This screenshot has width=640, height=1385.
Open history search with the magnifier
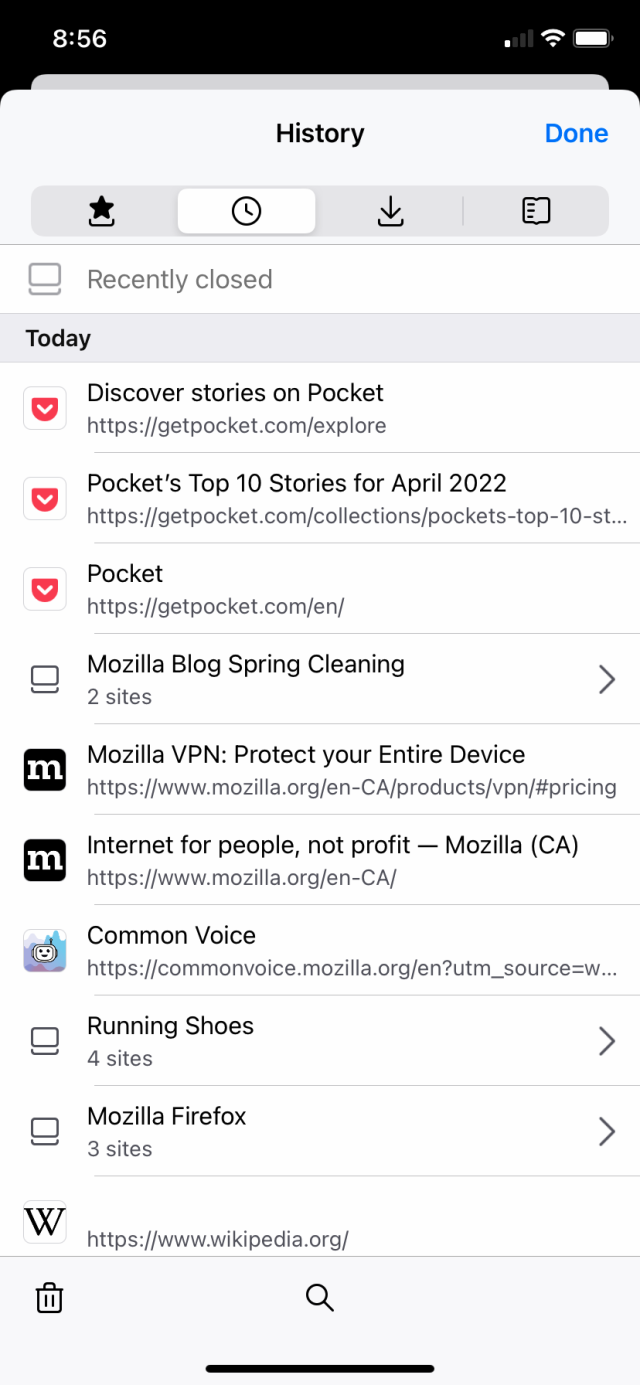pyautogui.click(x=319, y=1298)
